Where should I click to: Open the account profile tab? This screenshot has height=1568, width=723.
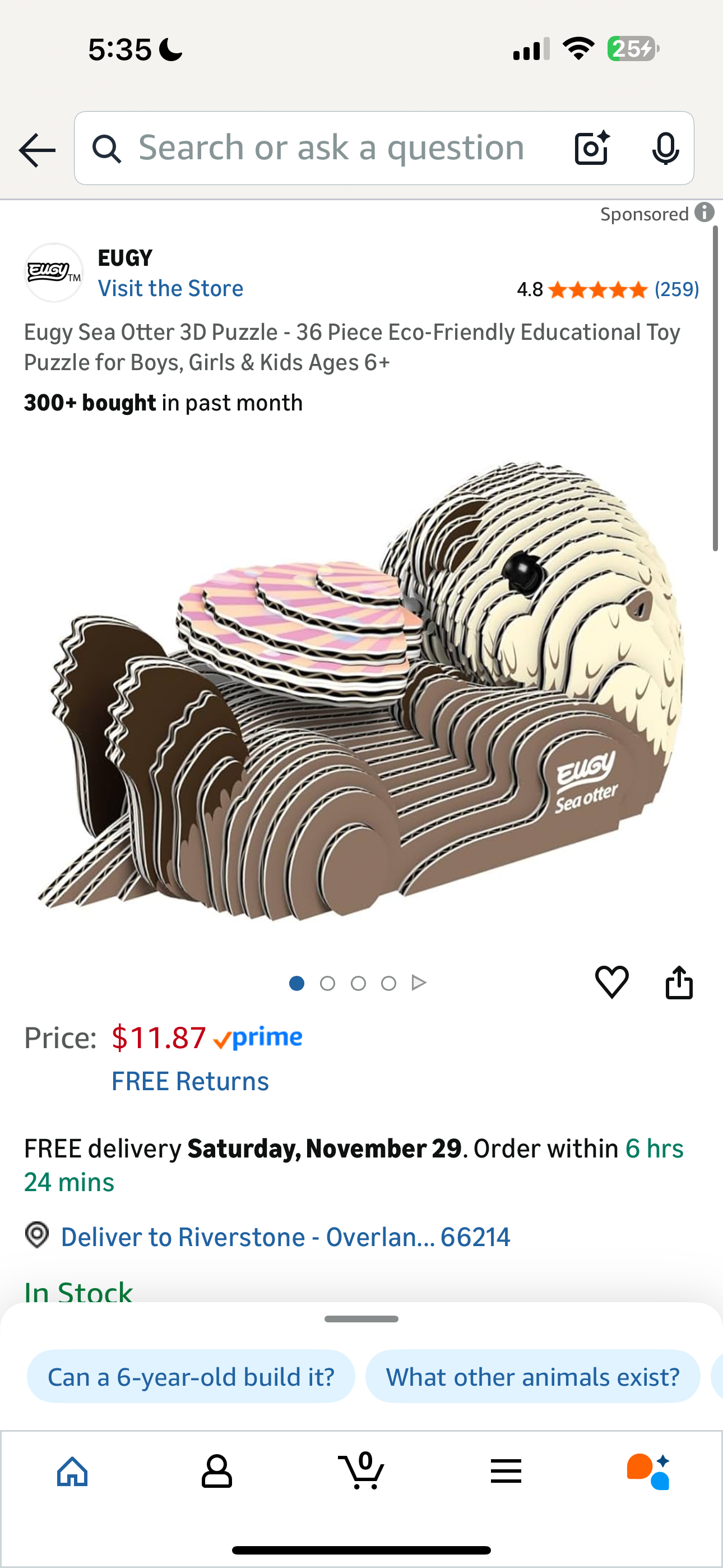217,1471
